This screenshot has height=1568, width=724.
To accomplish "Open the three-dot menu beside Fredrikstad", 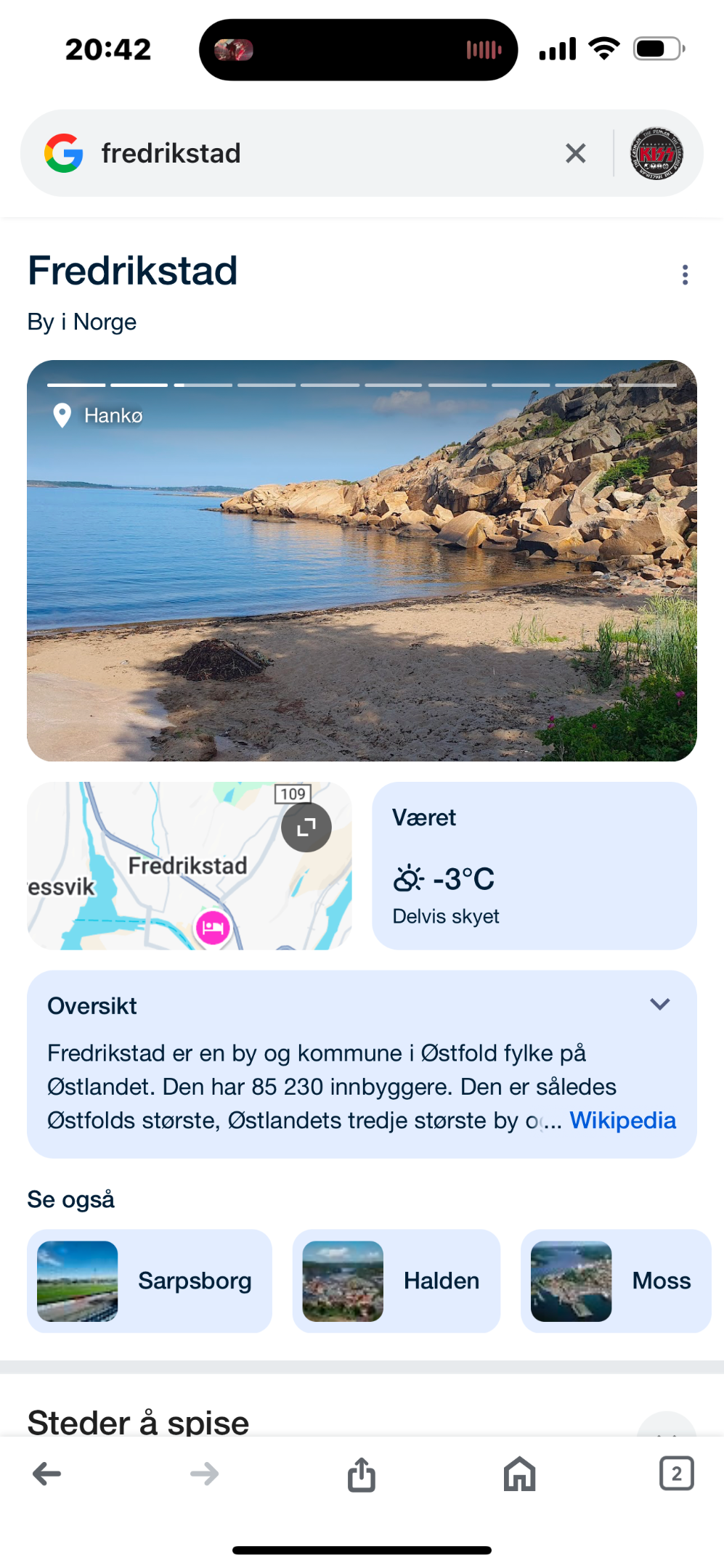I will pyautogui.click(x=685, y=274).
